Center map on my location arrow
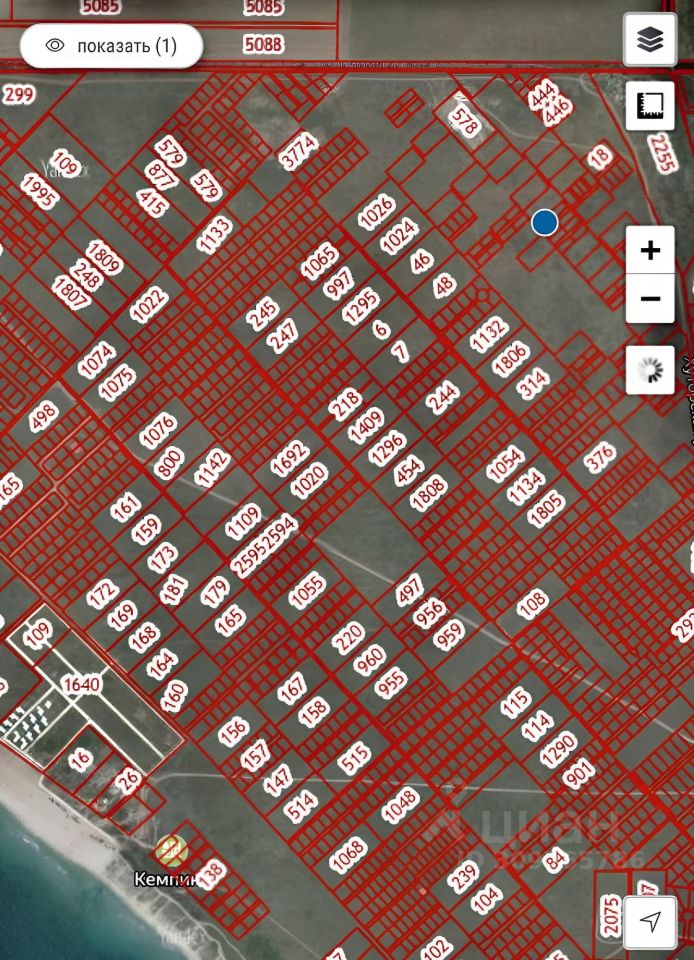The width and height of the screenshot is (694, 960). point(650,921)
